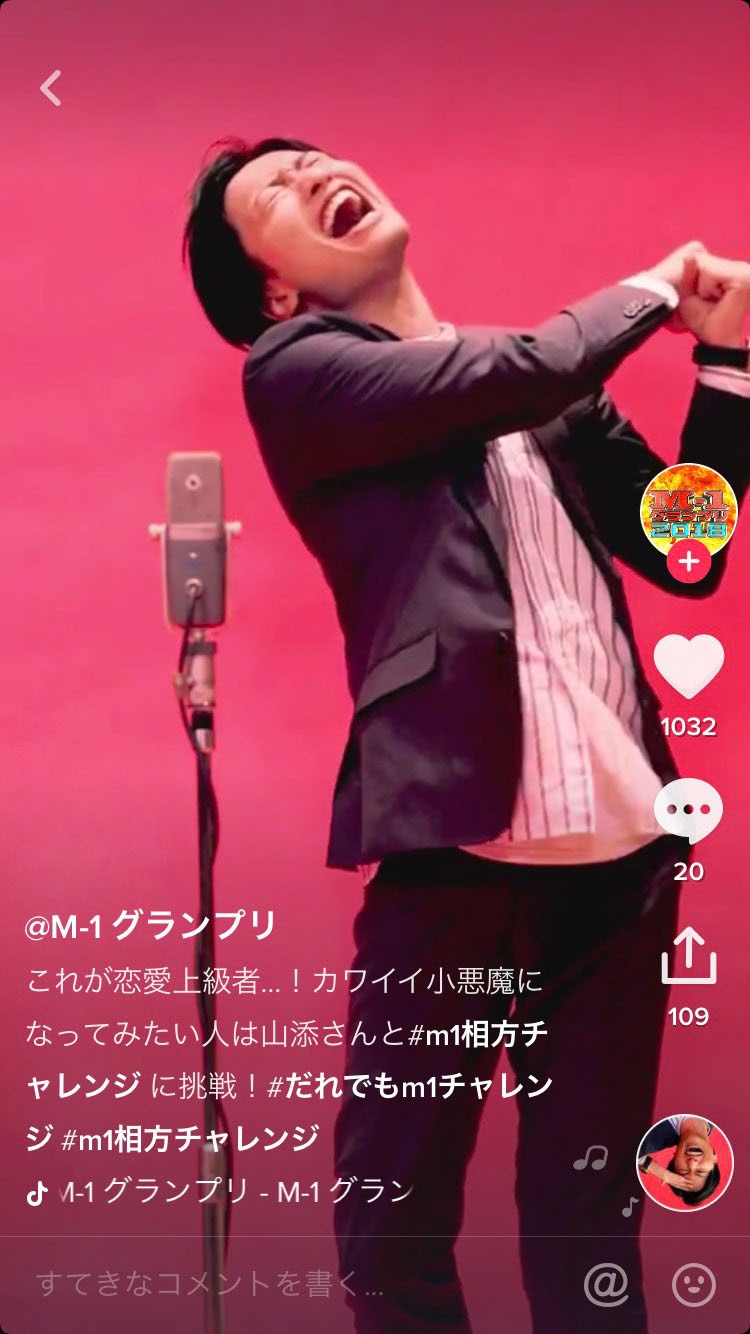The height and width of the screenshot is (1334, 750).
Task: Open the spinning sound disc
Action: 685,1163
